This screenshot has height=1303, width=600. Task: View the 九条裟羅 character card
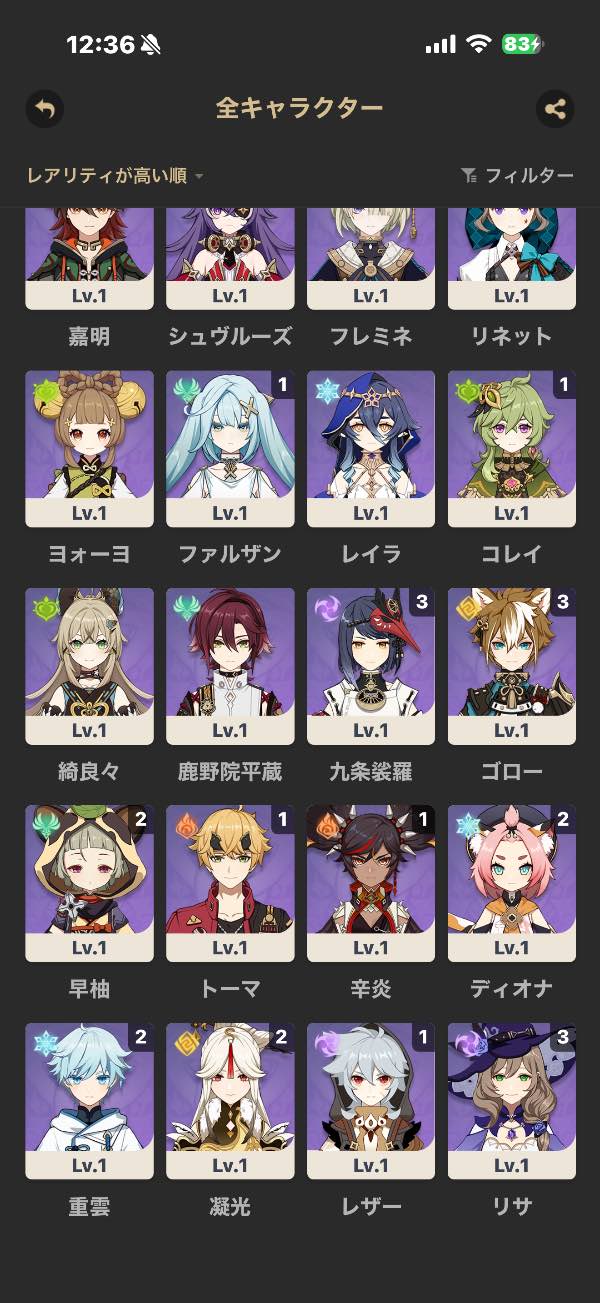coord(371,666)
